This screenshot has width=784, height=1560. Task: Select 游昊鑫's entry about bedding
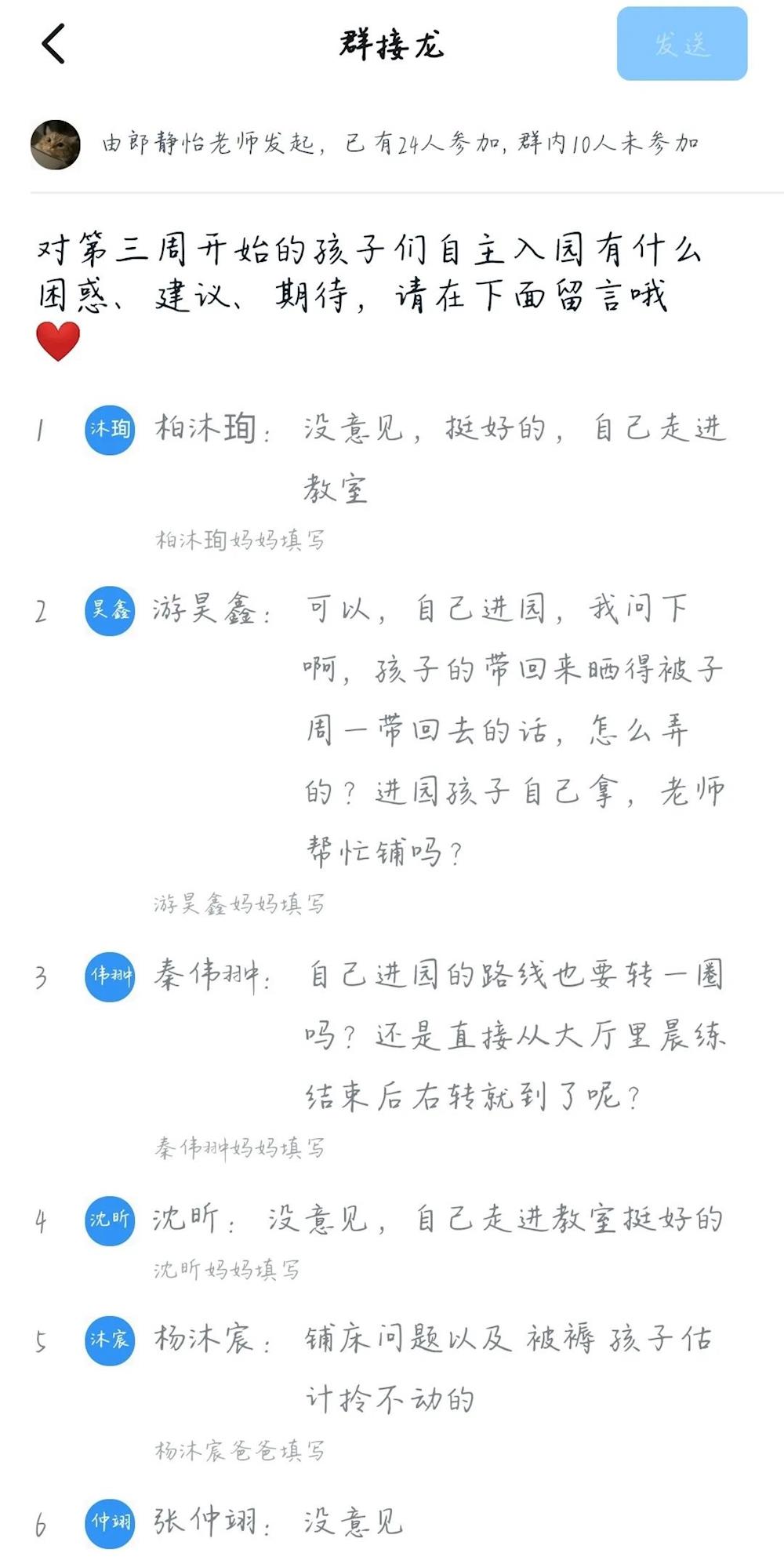tap(392, 750)
